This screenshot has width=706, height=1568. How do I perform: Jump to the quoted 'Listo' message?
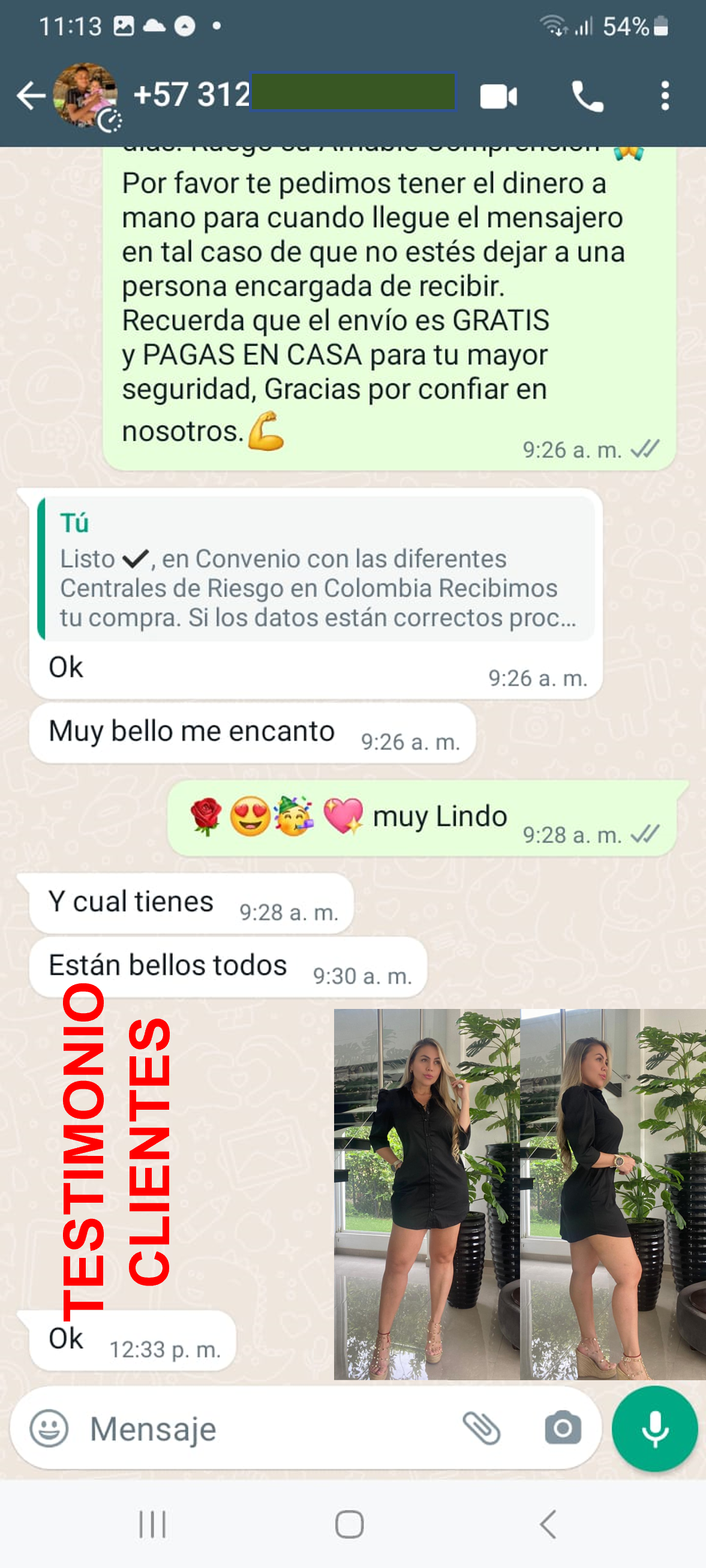pos(316,569)
